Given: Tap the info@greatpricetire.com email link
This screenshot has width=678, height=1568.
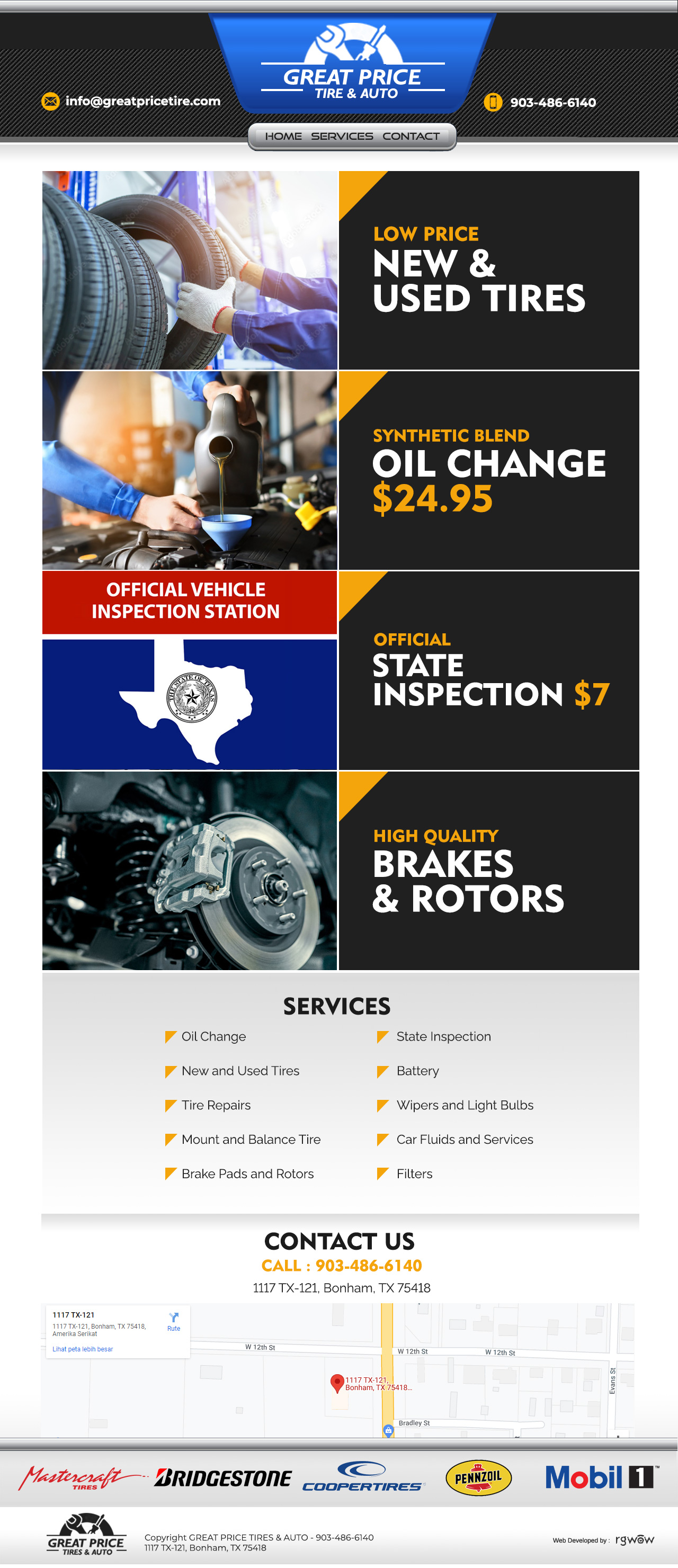Looking at the screenshot, I should [142, 101].
